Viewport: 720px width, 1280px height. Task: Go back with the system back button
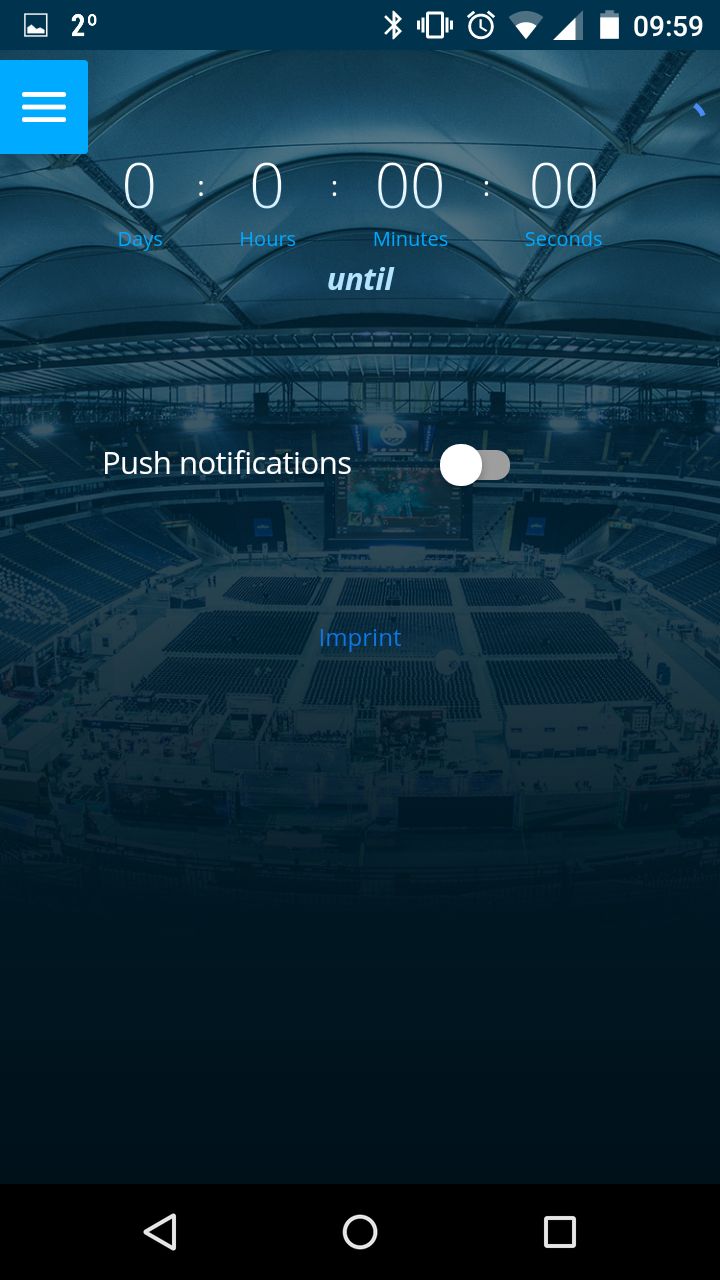(160, 1232)
